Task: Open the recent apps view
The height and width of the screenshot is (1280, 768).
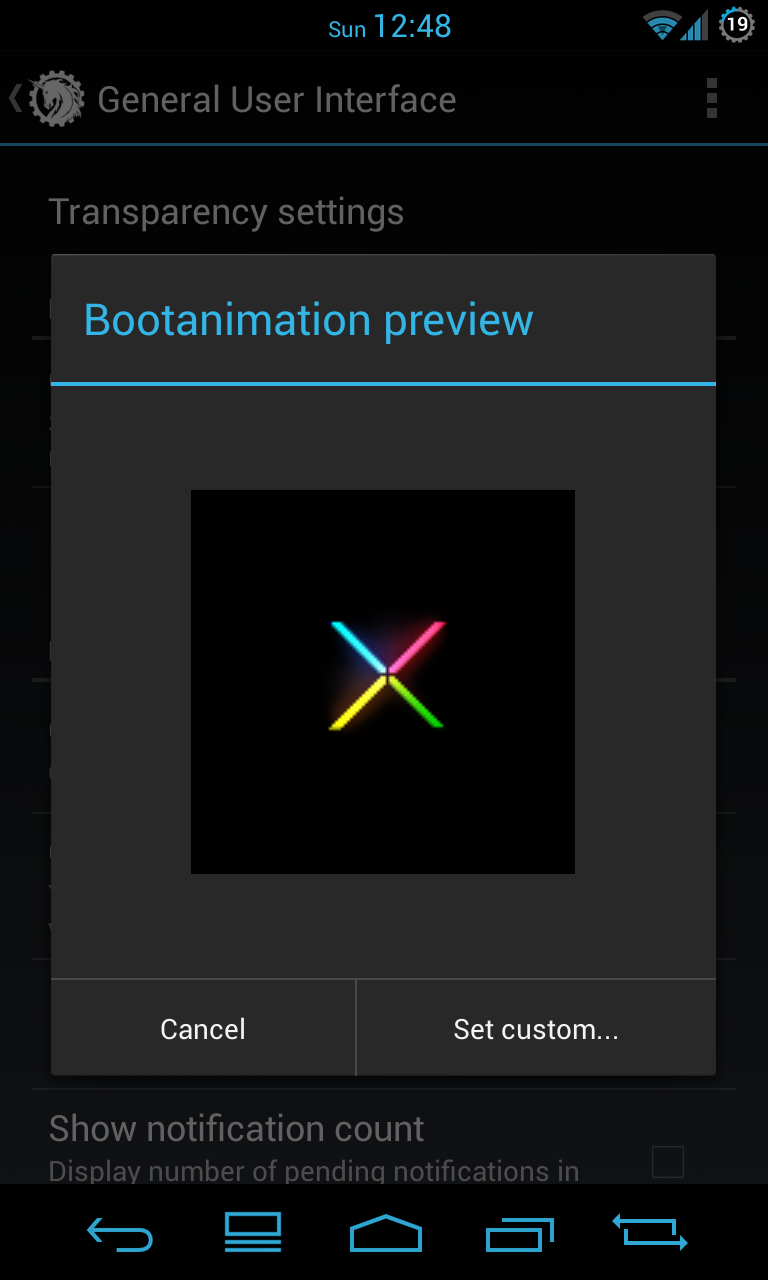Action: [x=519, y=1234]
